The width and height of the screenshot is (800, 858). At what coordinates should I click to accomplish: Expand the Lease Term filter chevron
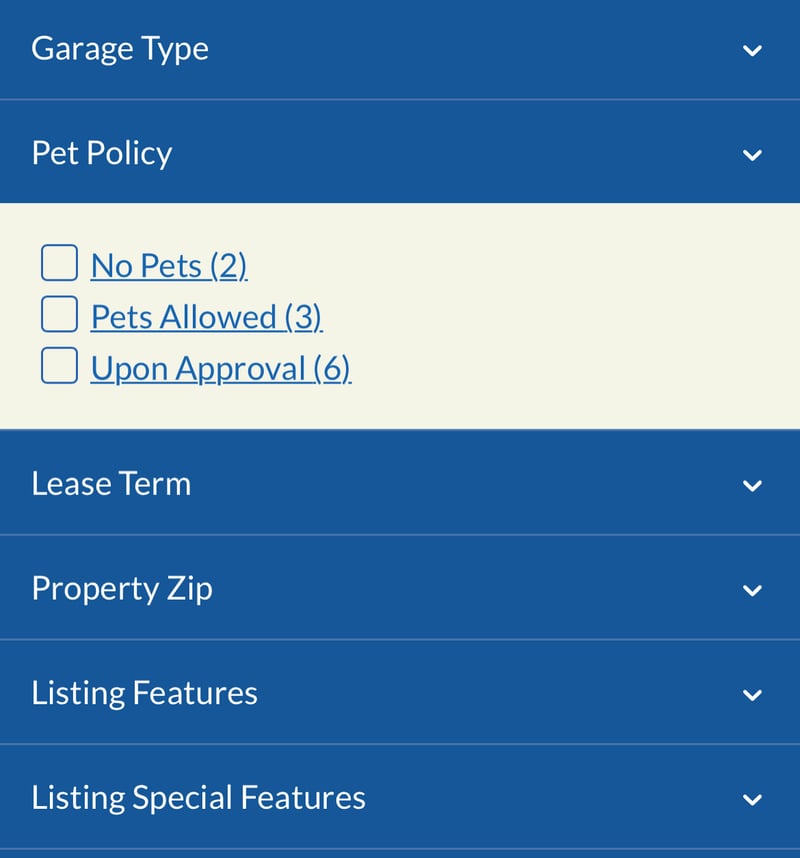click(x=752, y=483)
